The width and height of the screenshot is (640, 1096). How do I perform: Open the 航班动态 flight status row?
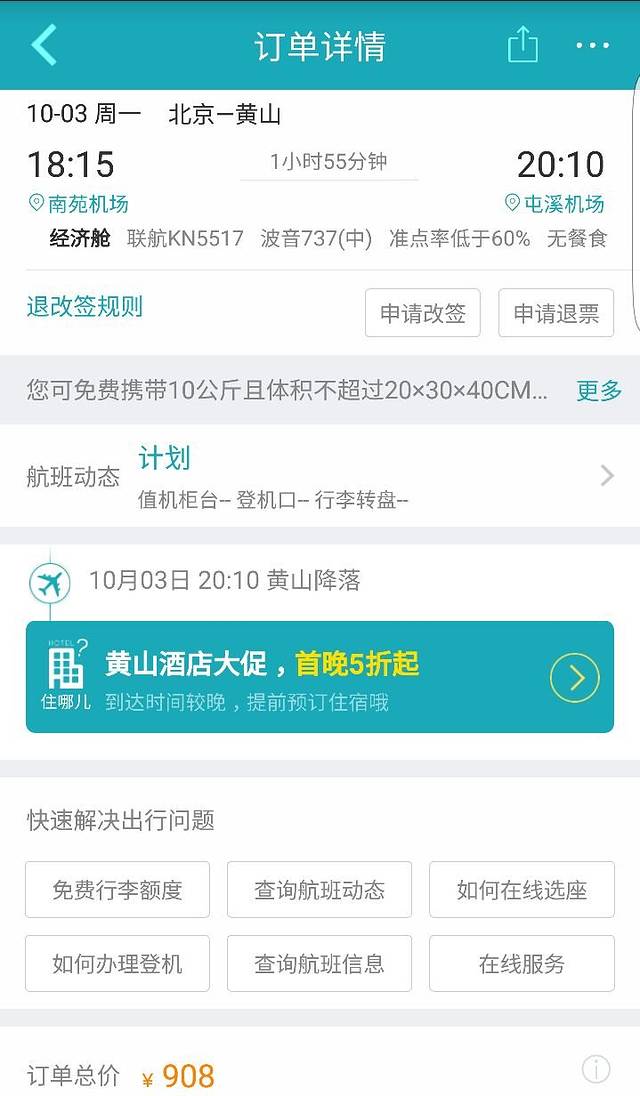tap(320, 475)
